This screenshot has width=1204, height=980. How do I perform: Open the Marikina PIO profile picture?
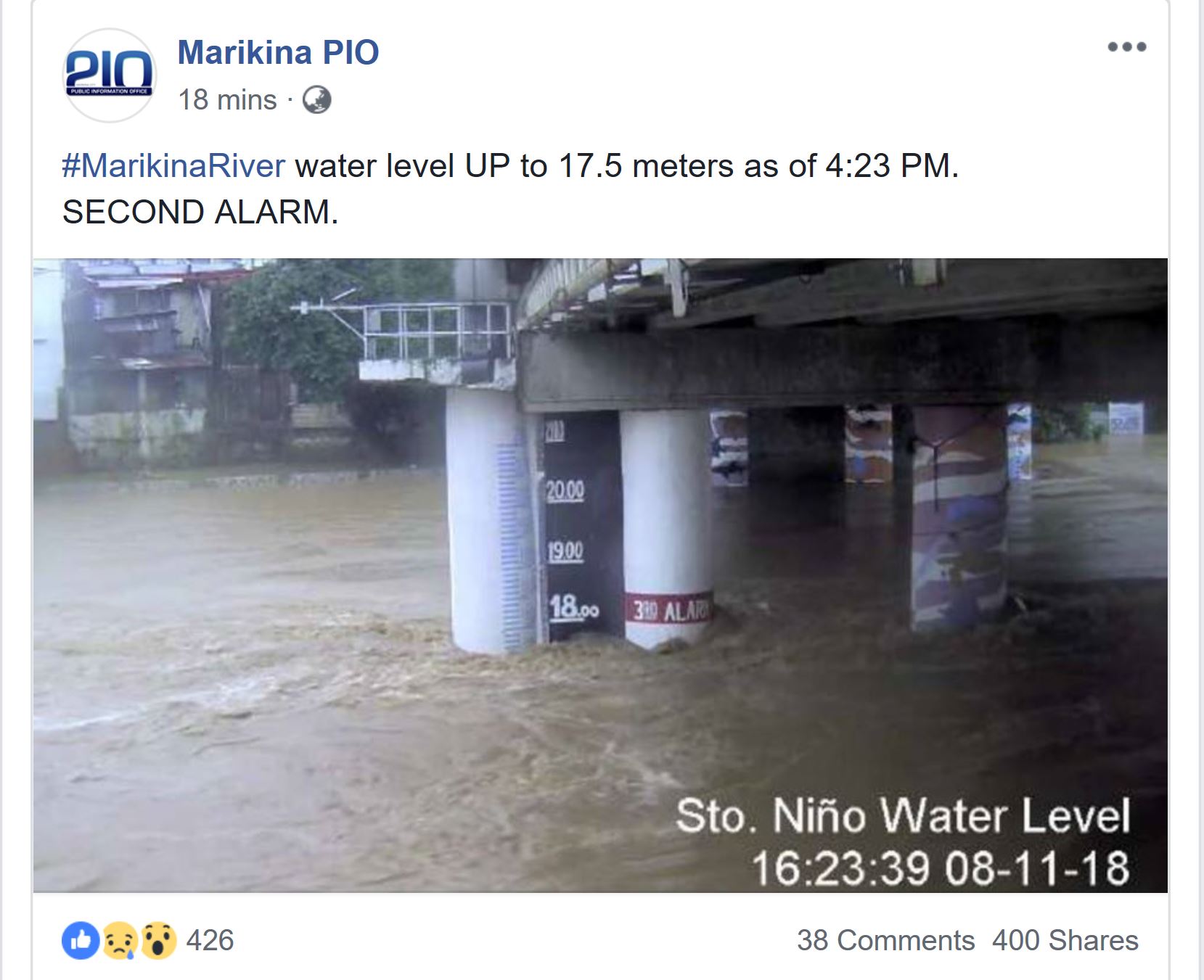109,75
